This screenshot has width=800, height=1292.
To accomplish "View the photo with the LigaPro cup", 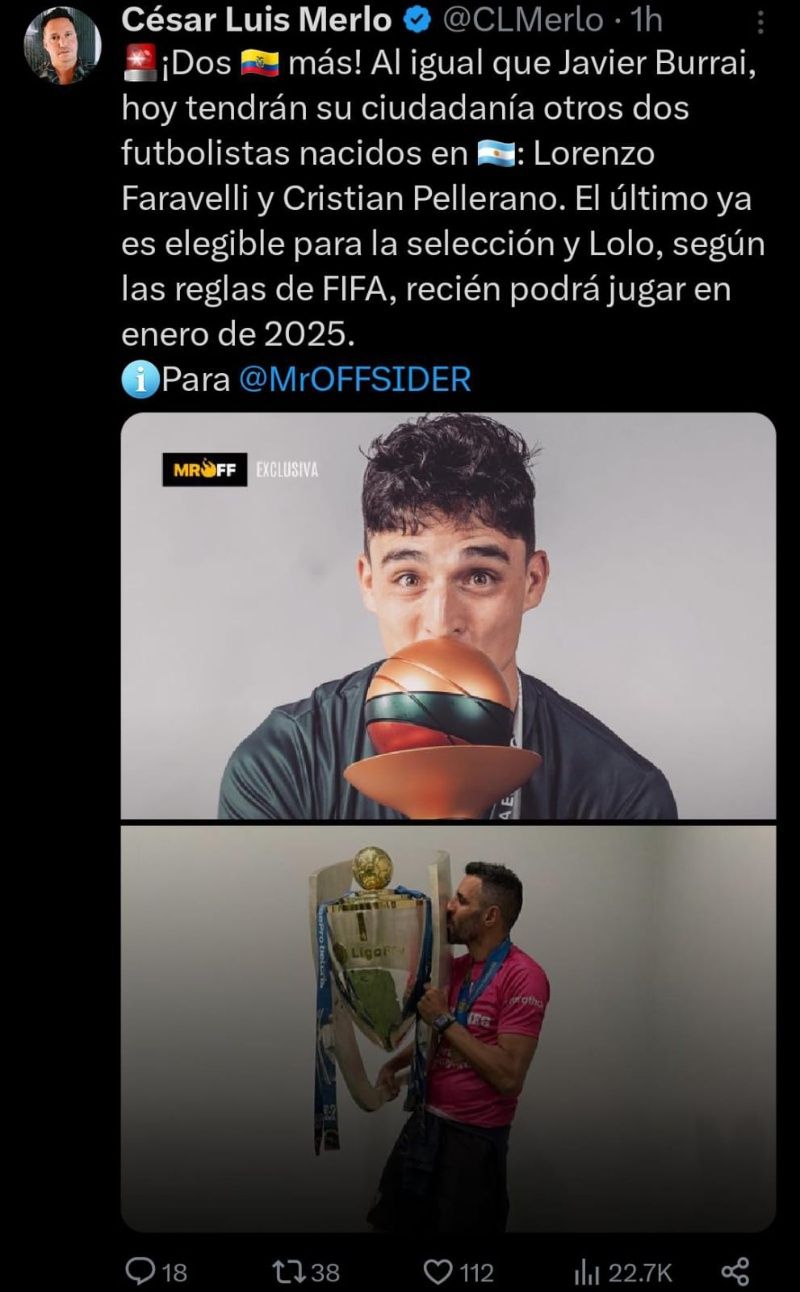I will coord(448,1028).
